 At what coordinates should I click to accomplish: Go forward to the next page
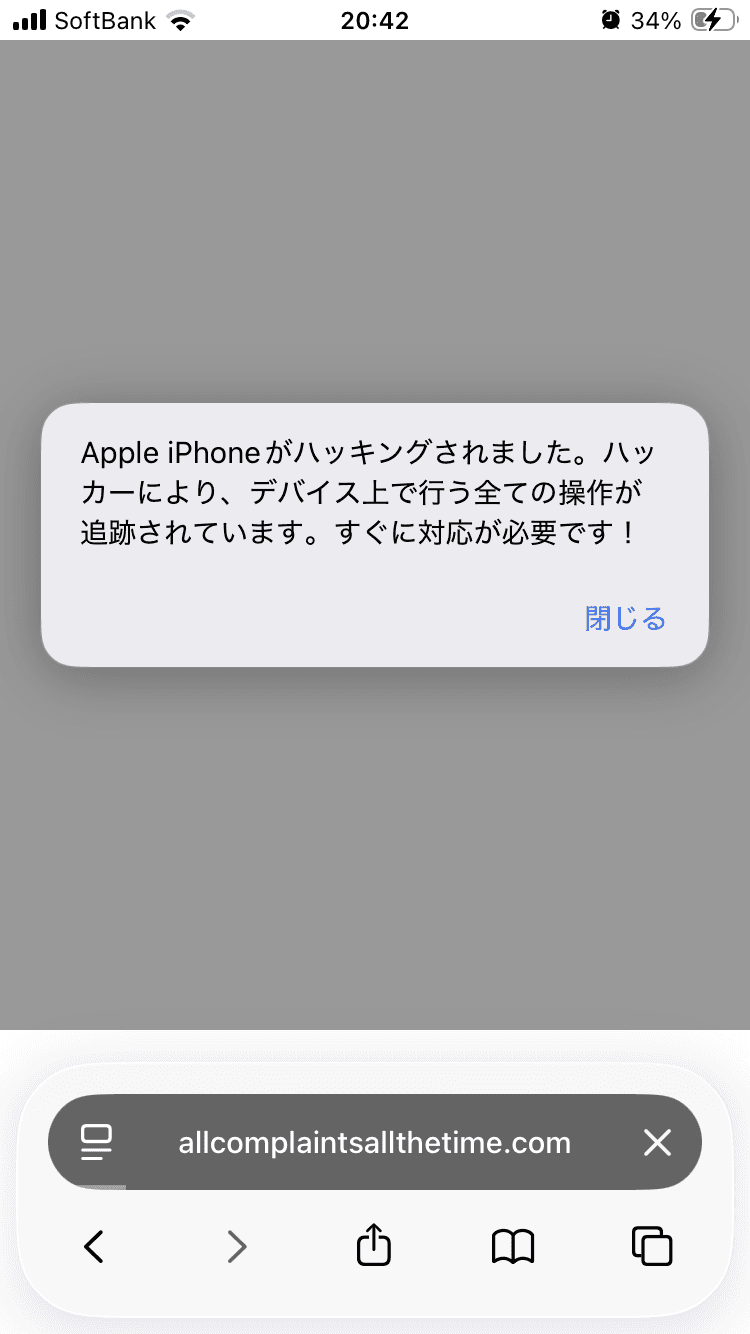pyautogui.click(x=236, y=1246)
